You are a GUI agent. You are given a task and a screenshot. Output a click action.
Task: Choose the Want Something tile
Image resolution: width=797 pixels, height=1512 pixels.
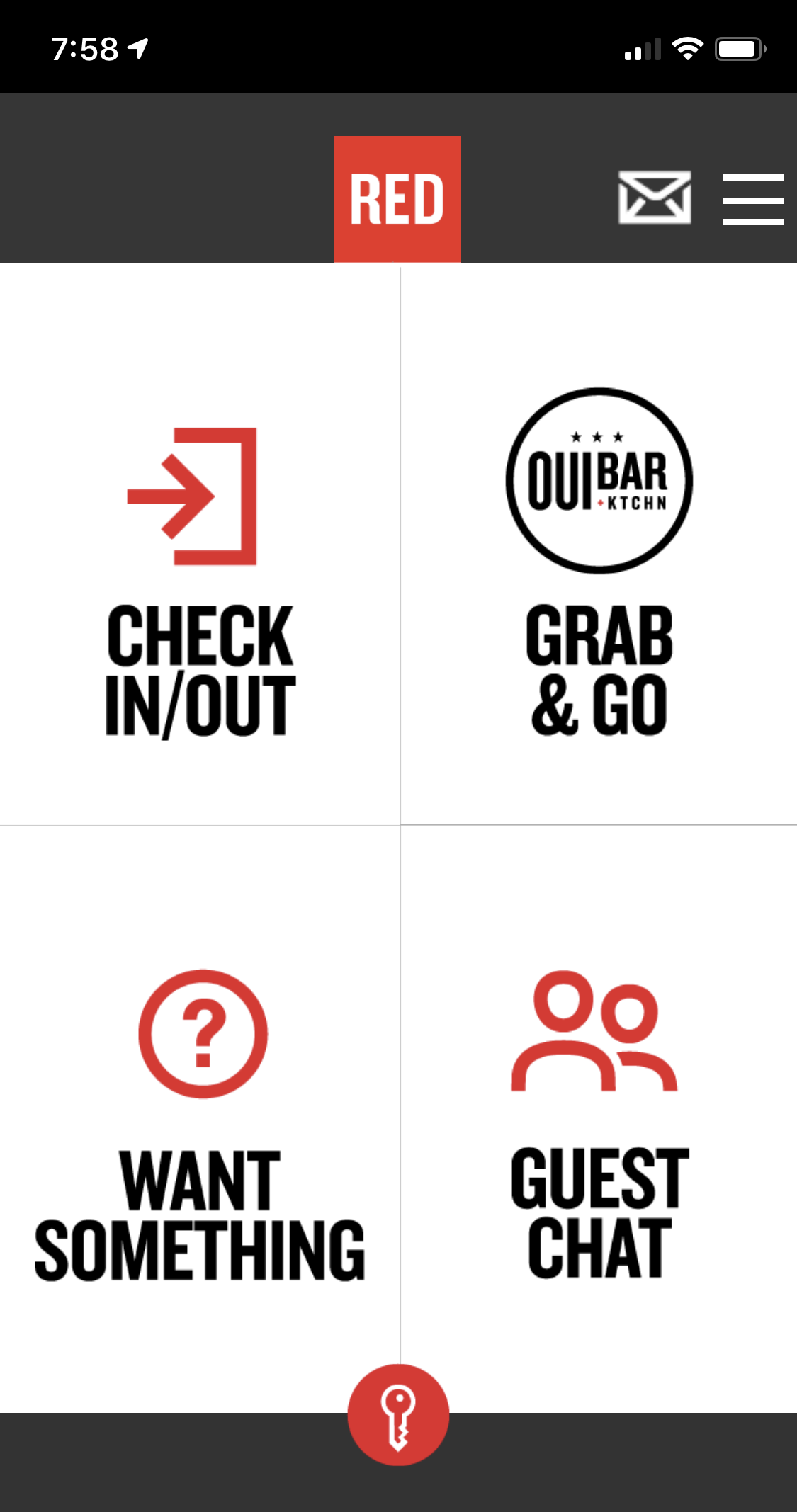(200, 1126)
